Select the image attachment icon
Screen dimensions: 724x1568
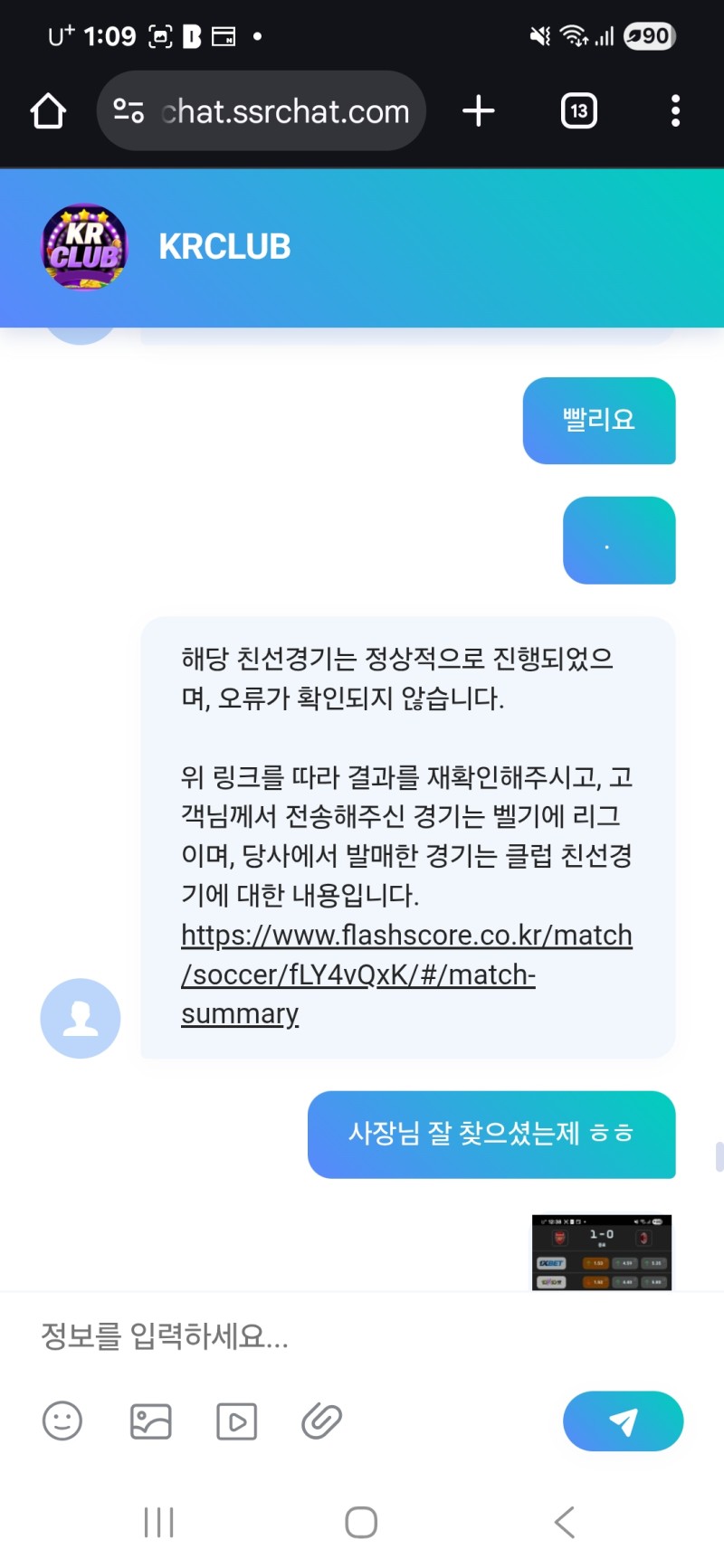[x=149, y=1421]
